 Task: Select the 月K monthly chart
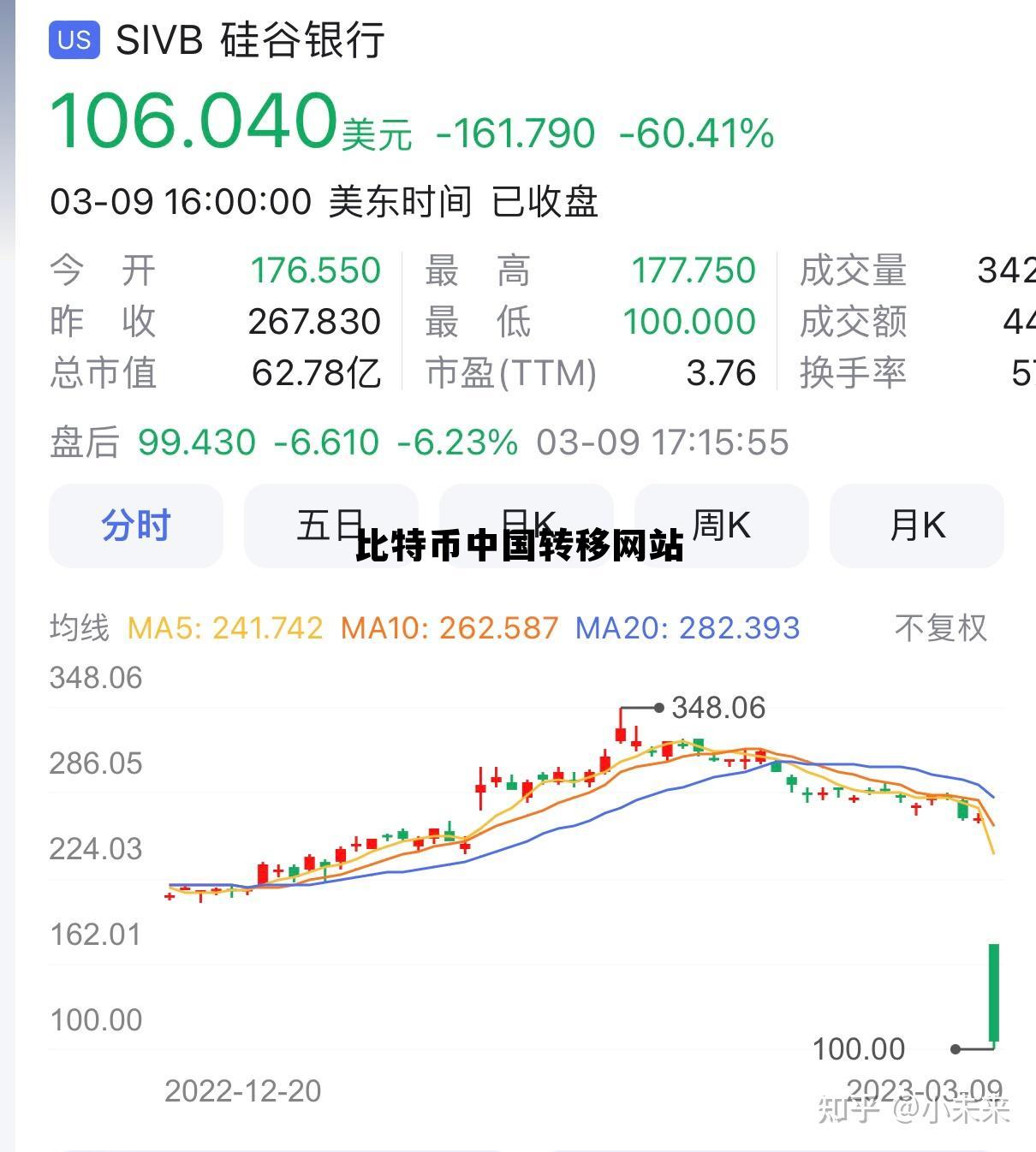click(914, 526)
